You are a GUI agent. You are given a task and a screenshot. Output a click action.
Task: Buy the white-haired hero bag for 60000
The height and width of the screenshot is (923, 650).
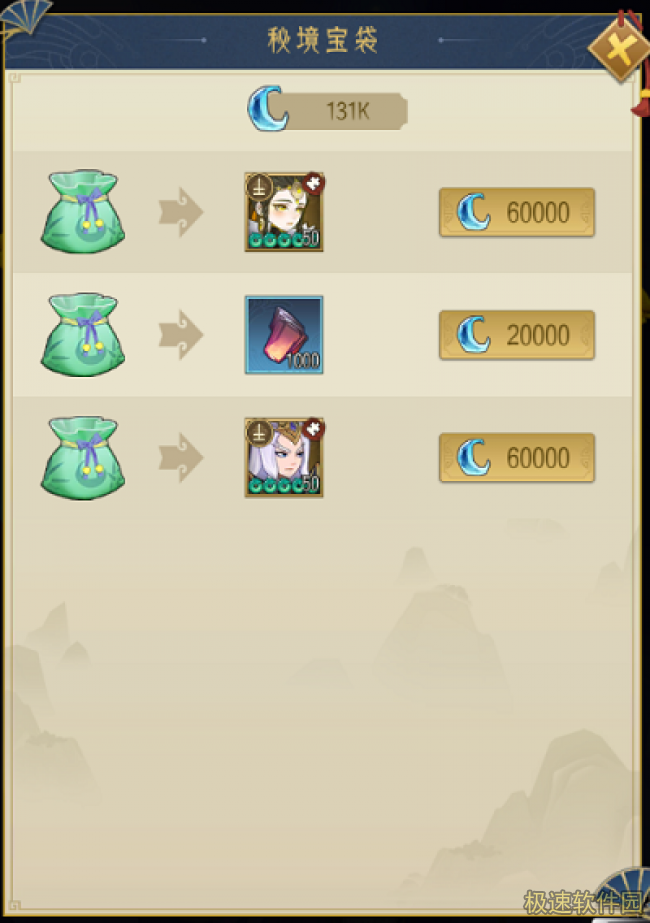(517, 458)
